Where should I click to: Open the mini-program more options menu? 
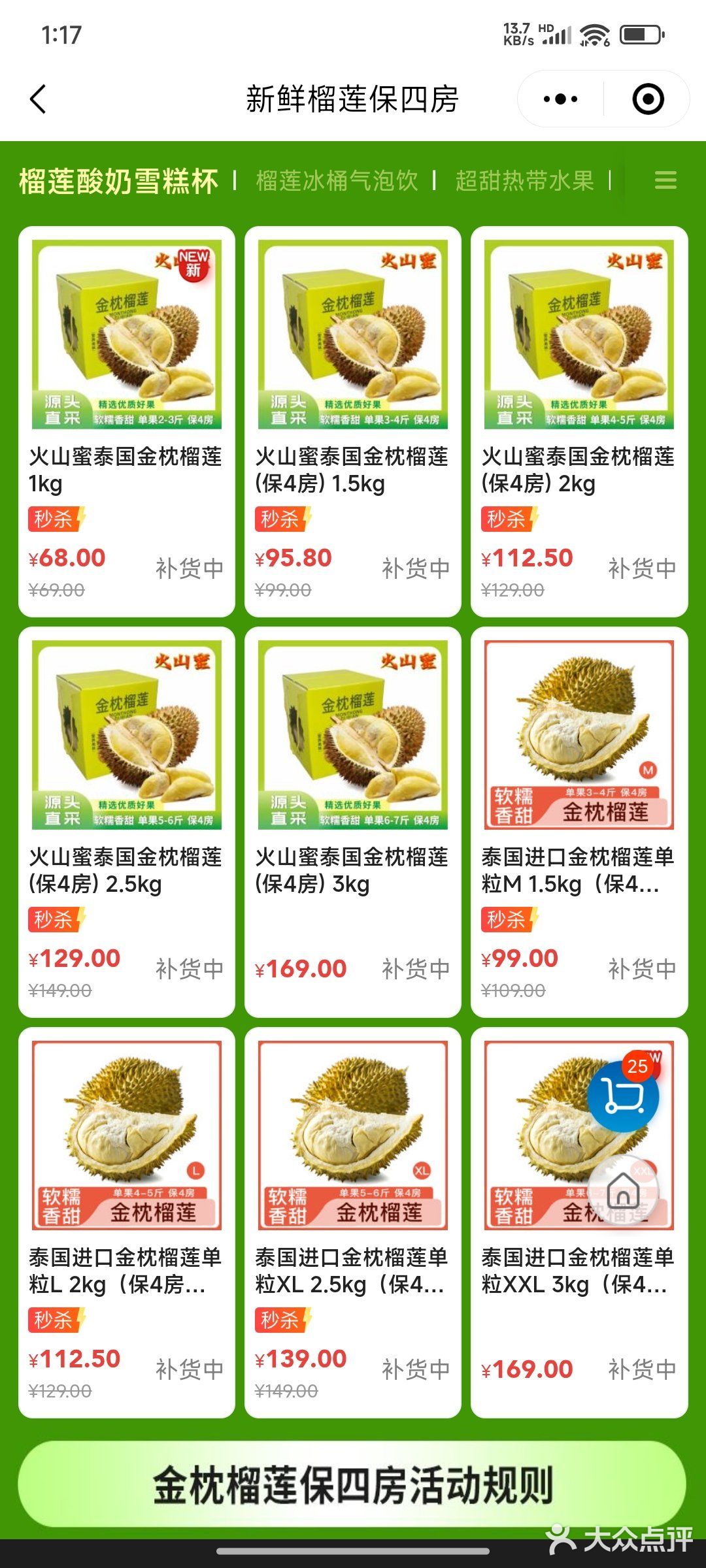[561, 99]
